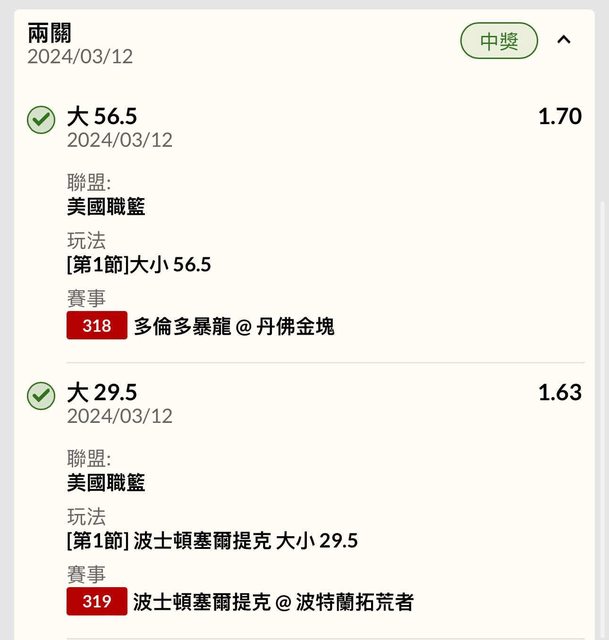Collapse the 兩關 bet slip chevron
This screenshot has height=640, width=609.
564,41
